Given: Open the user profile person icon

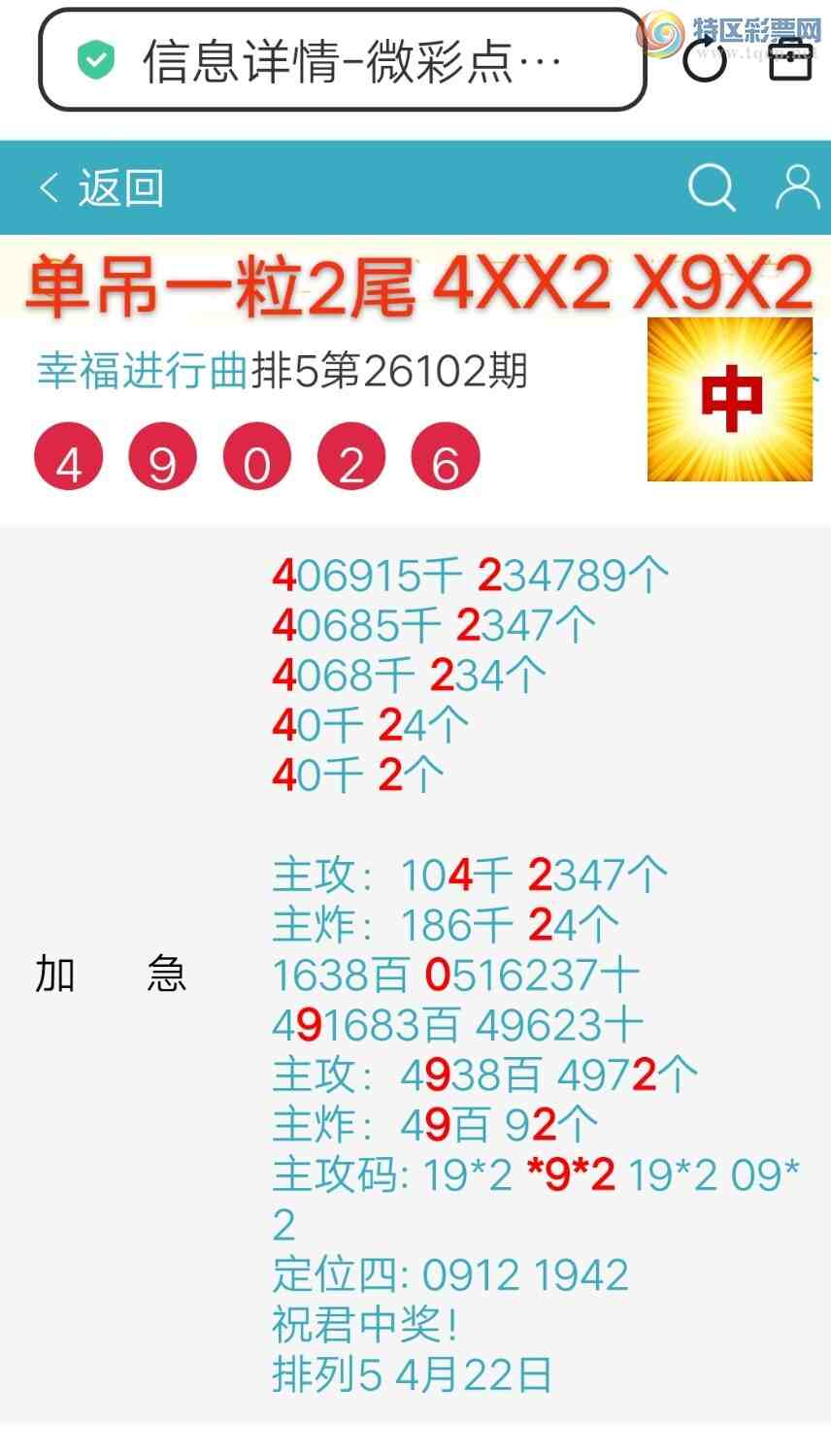Looking at the screenshot, I should coord(796,187).
